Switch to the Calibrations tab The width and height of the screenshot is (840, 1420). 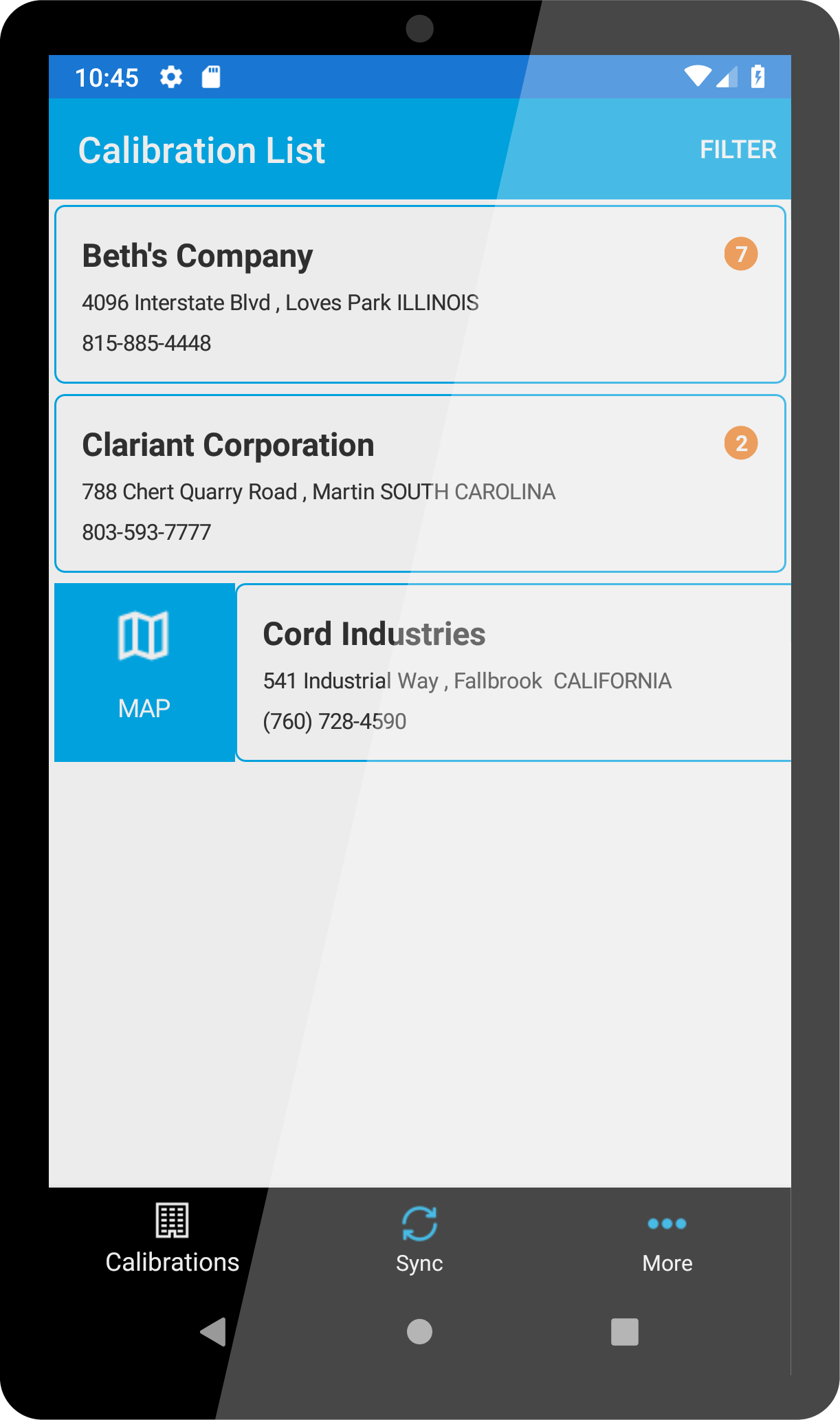[173, 1239]
